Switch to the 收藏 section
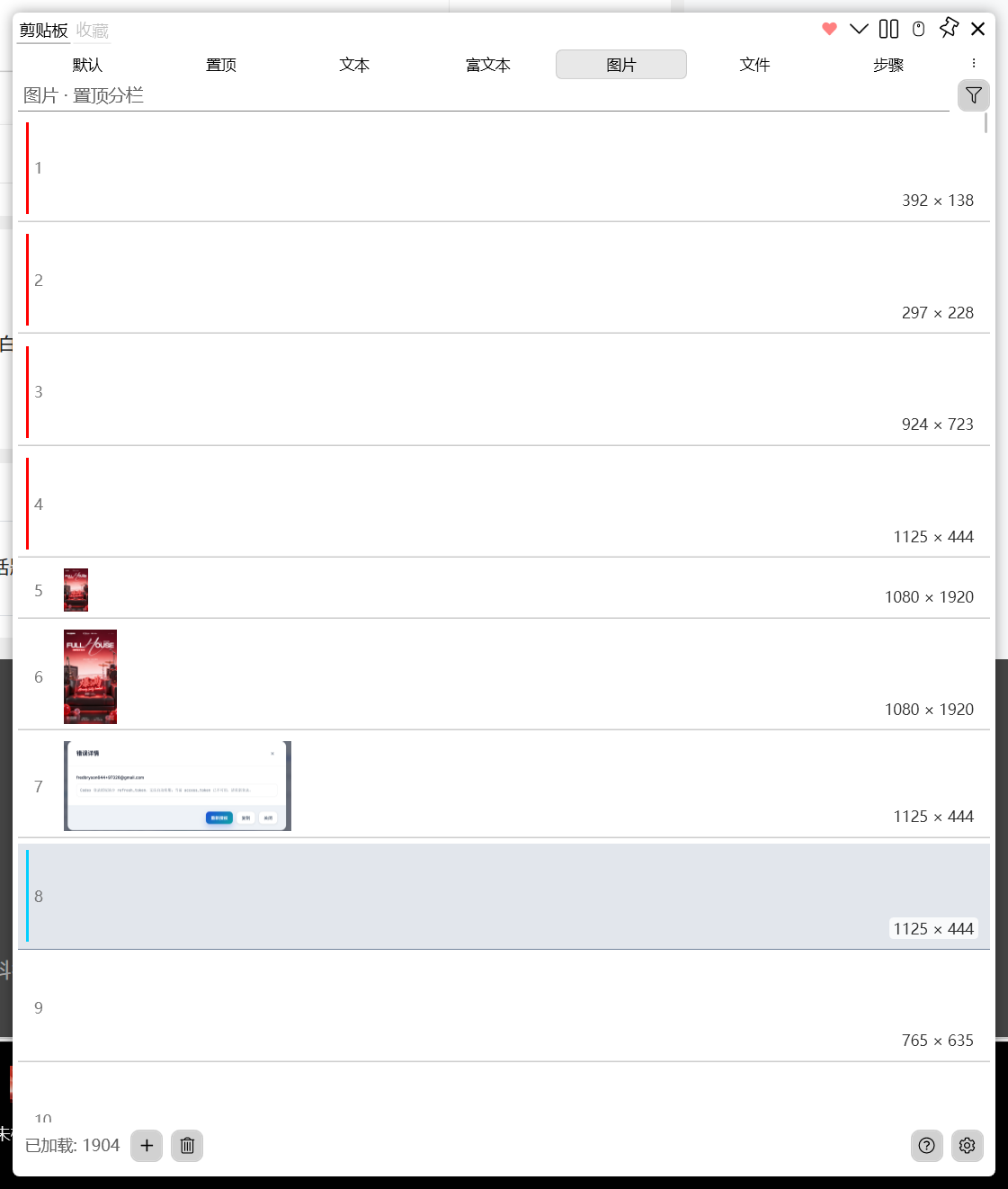 point(93,31)
